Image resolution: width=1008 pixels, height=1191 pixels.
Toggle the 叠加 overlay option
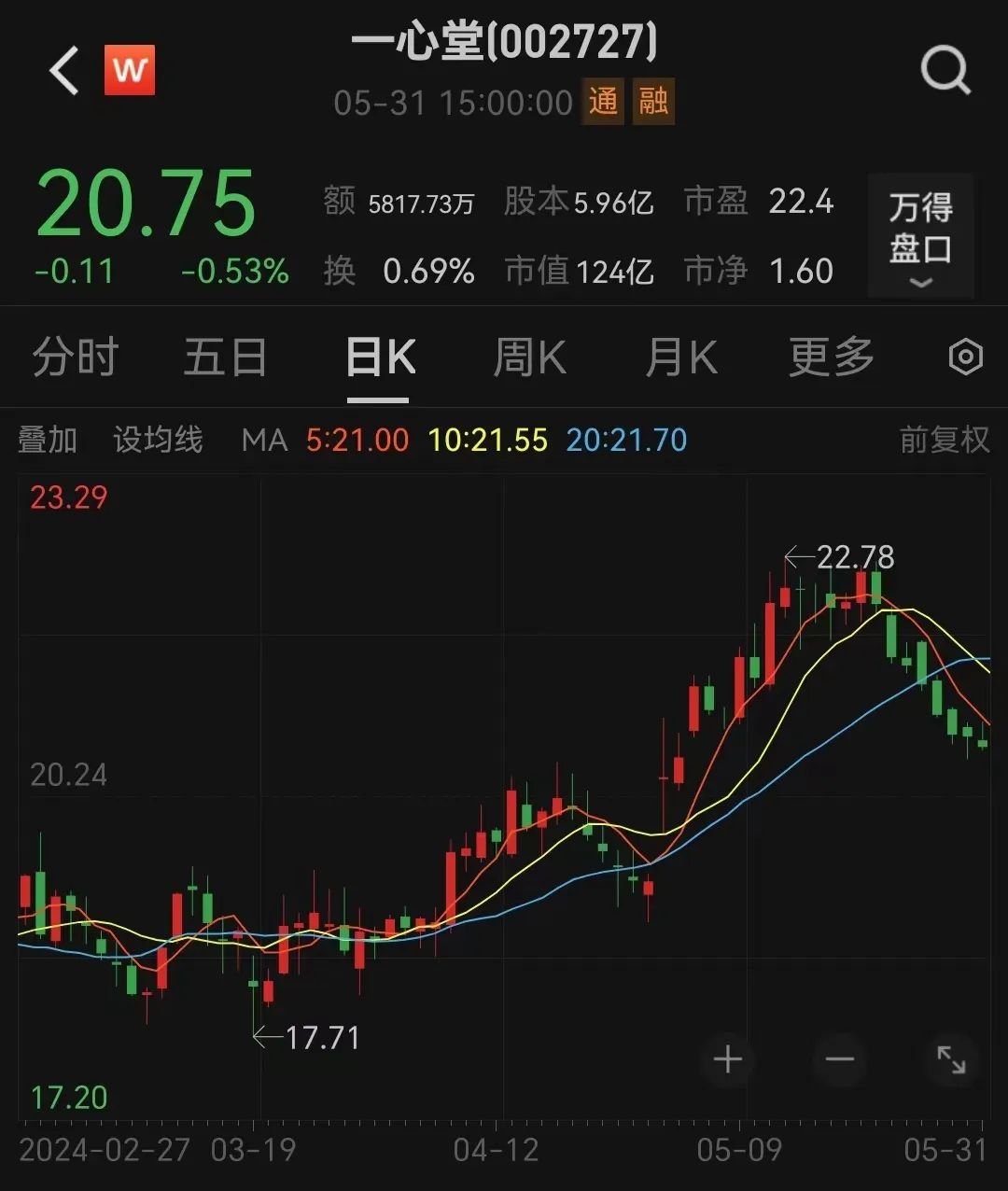point(49,439)
